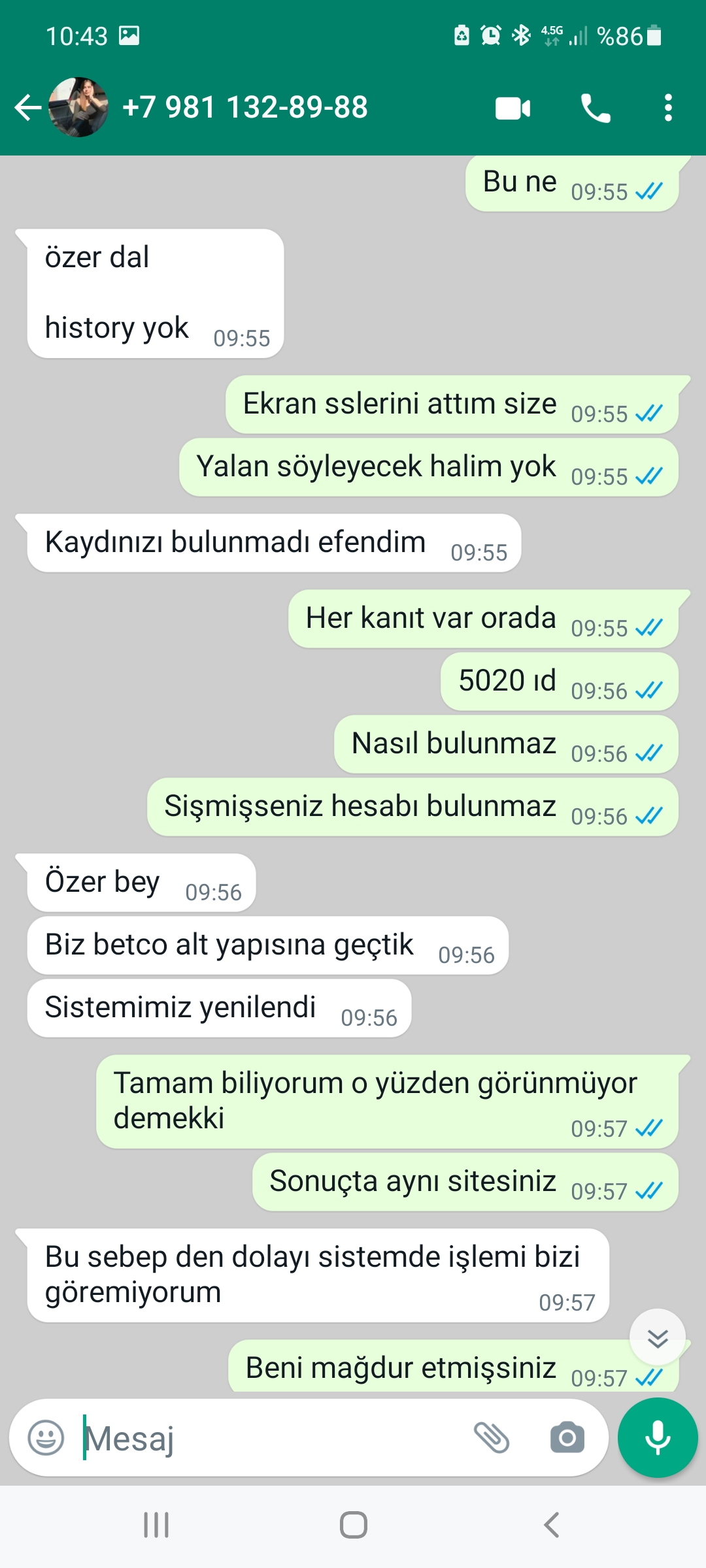This screenshot has height=1568, width=706.
Task: Start a video call
Action: pyautogui.click(x=513, y=108)
